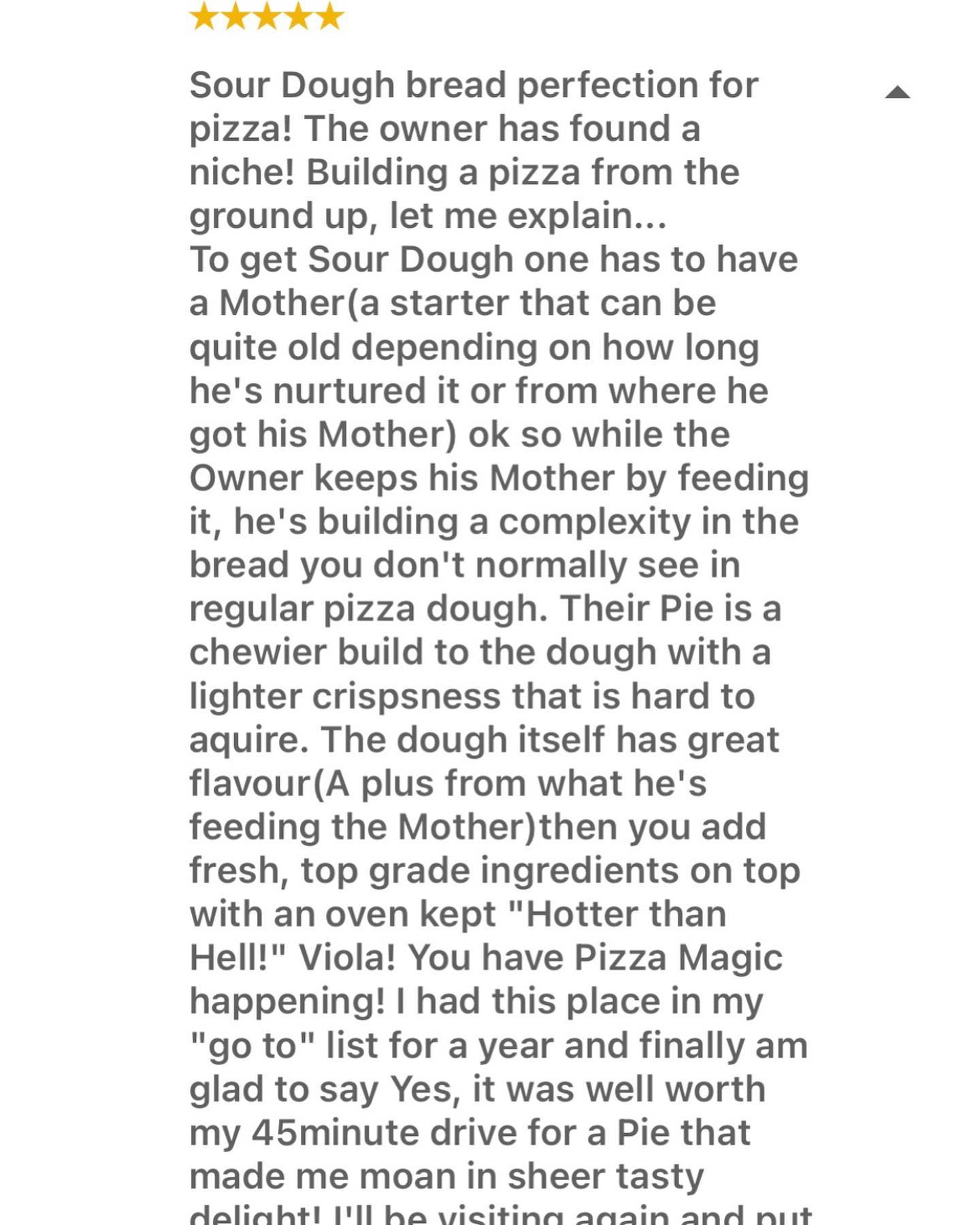Collapse the expanded review text

click(897, 93)
